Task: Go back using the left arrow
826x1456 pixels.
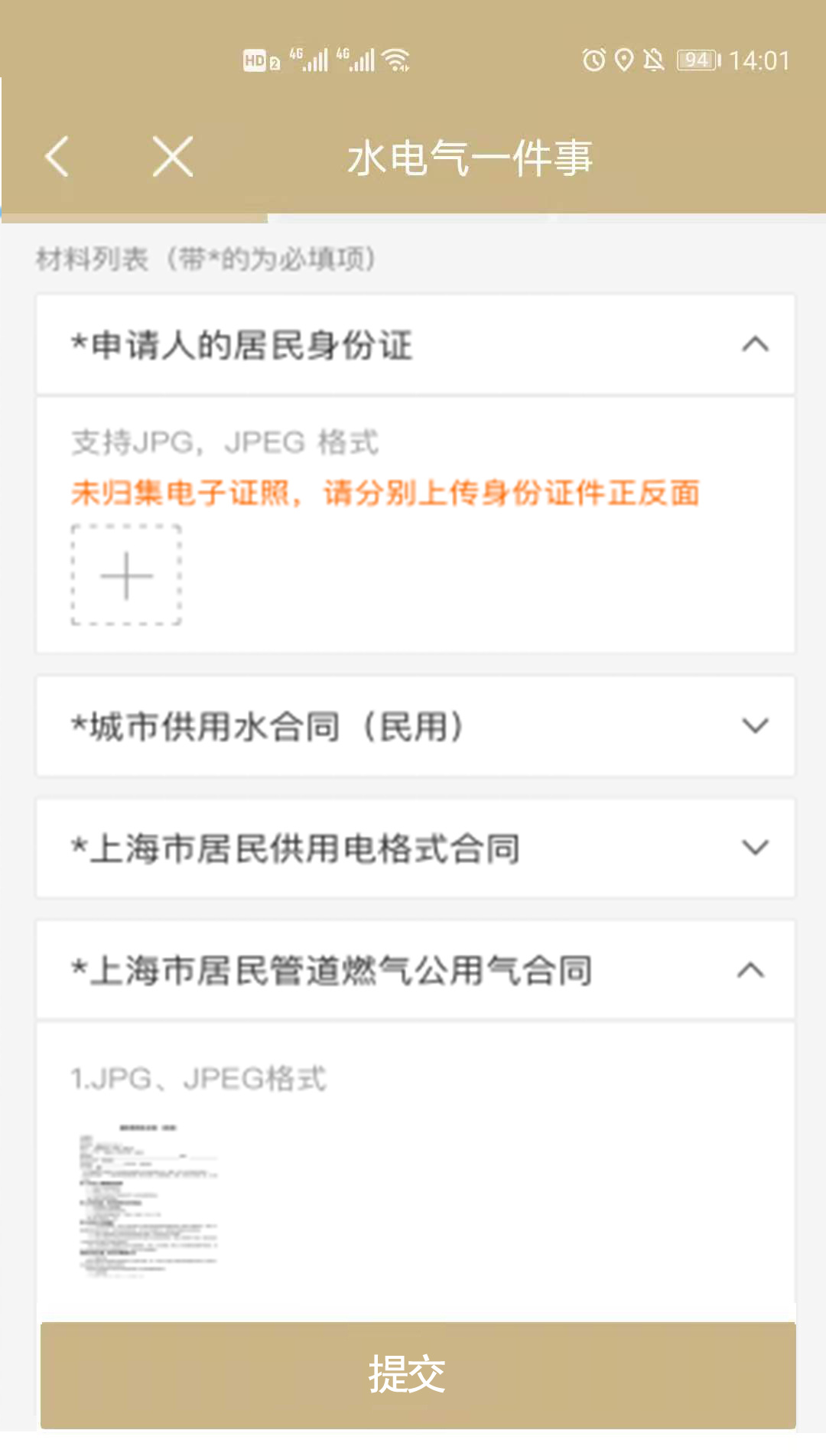Action: coord(57,157)
